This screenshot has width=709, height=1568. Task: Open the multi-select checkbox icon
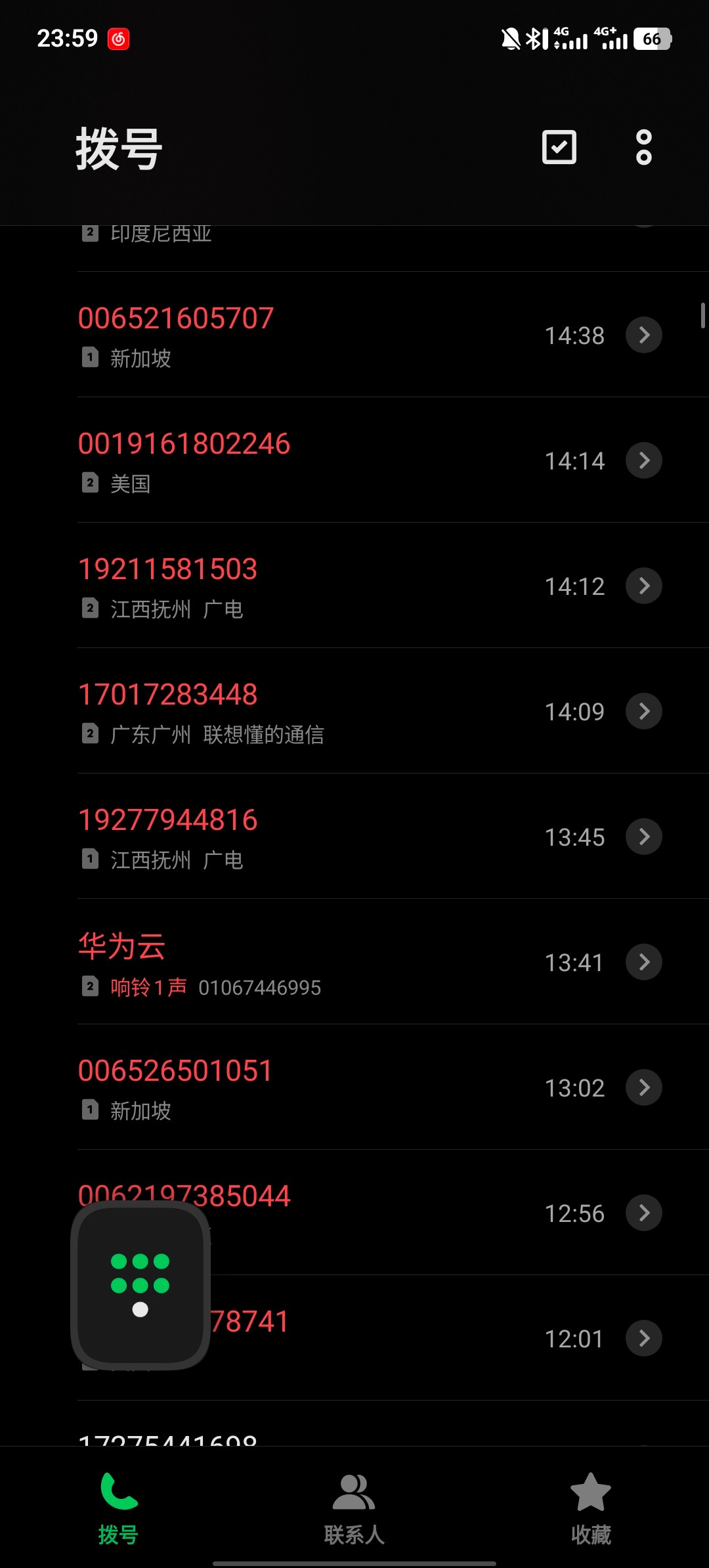tap(559, 147)
